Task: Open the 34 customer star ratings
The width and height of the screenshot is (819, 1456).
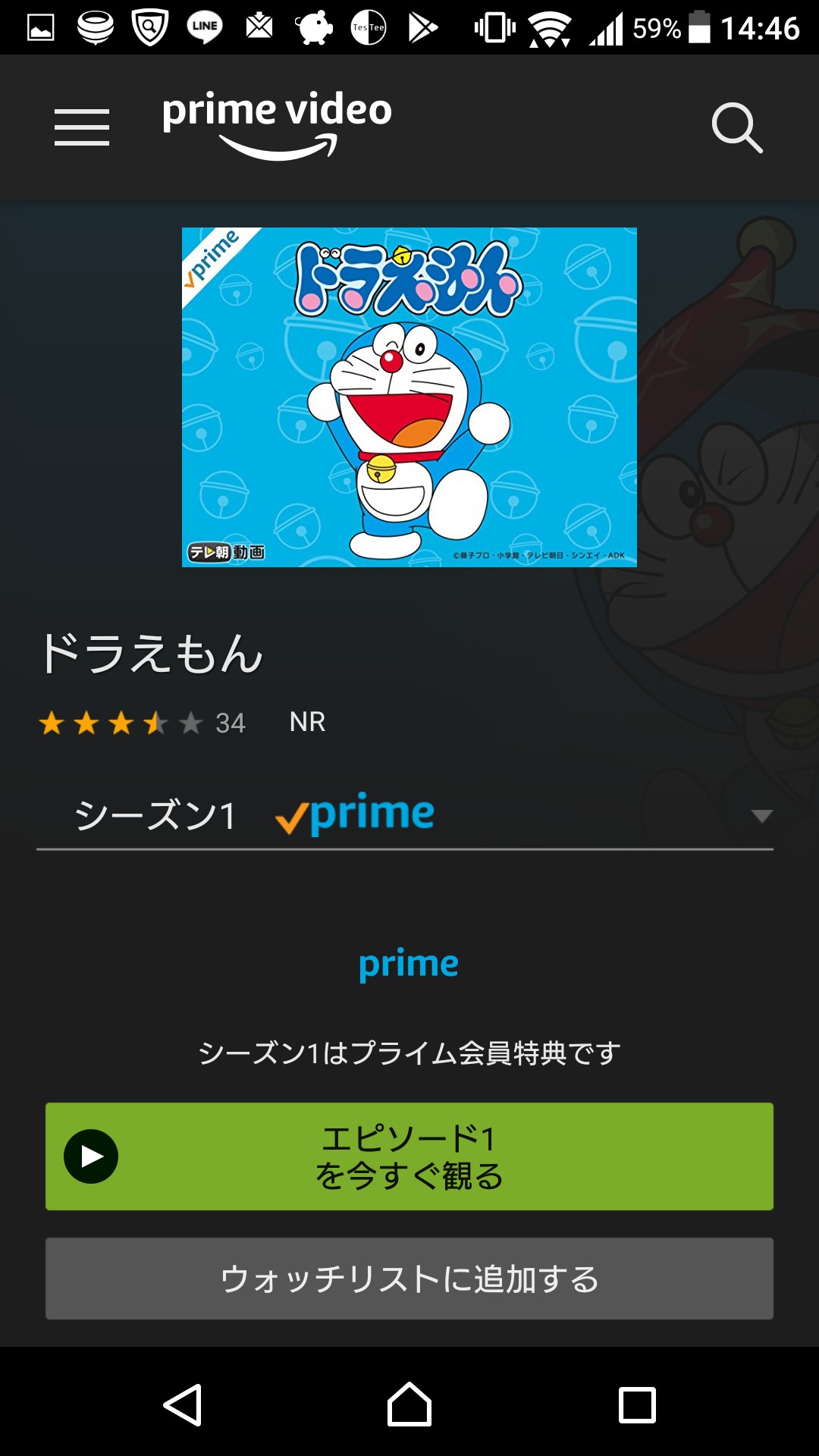Action: coord(143,723)
